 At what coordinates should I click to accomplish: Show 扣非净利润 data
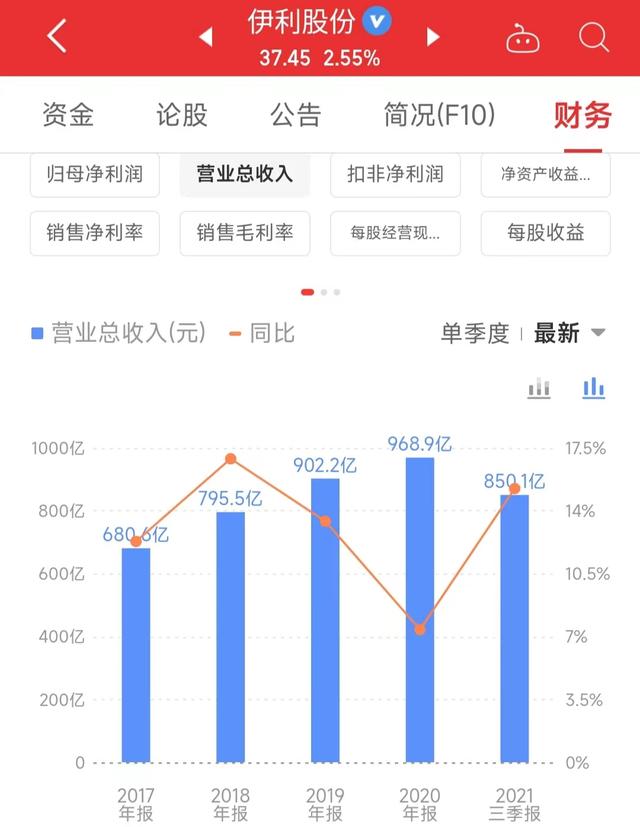[395, 174]
